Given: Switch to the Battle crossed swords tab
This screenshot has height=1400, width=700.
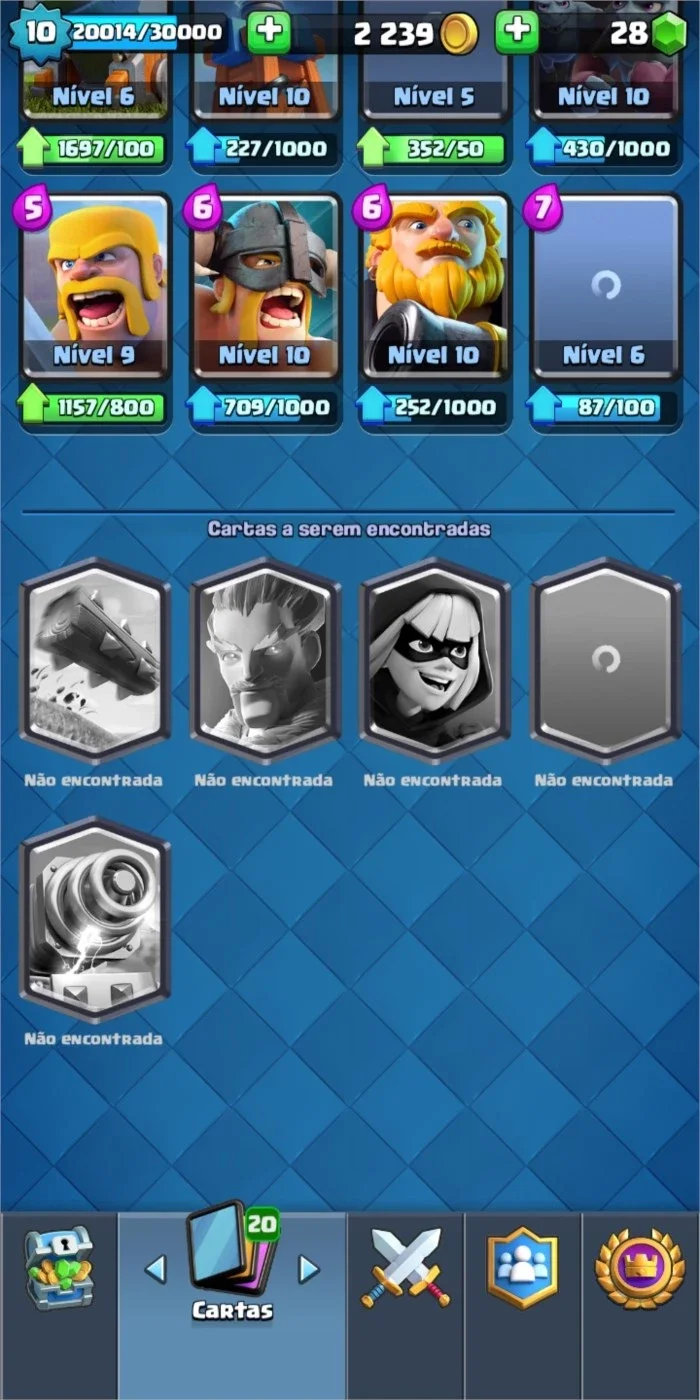Looking at the screenshot, I should [x=405, y=1267].
